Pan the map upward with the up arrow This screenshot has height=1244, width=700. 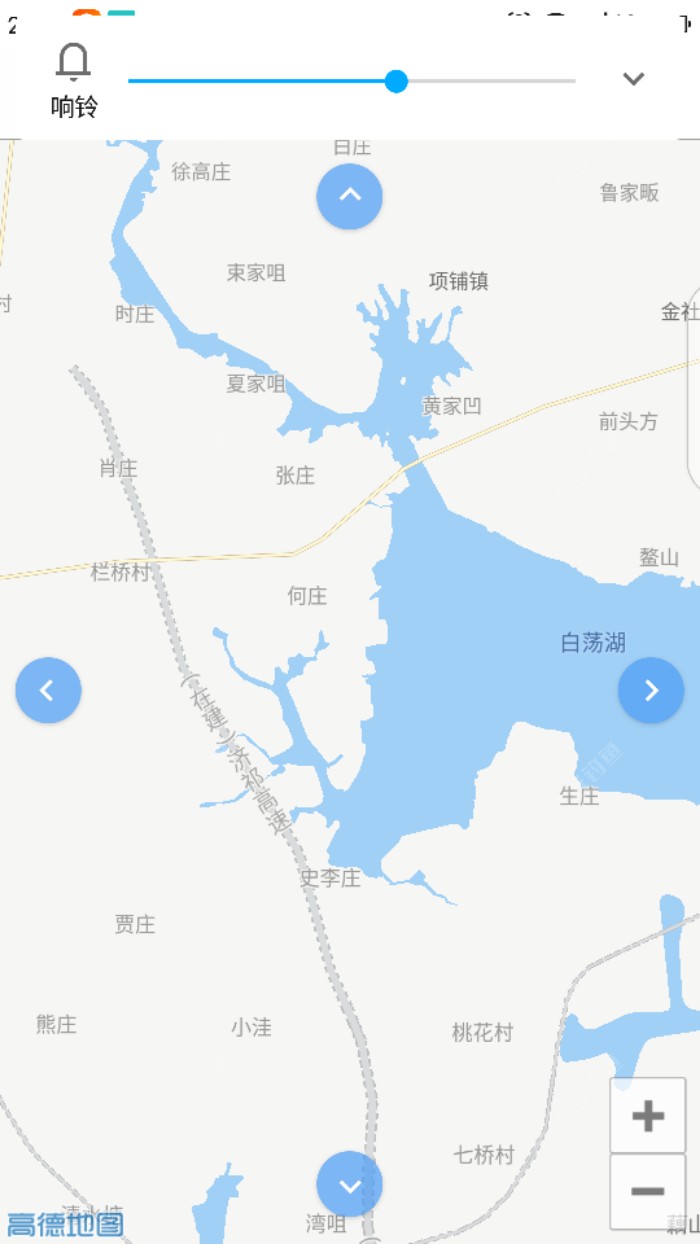(350, 196)
